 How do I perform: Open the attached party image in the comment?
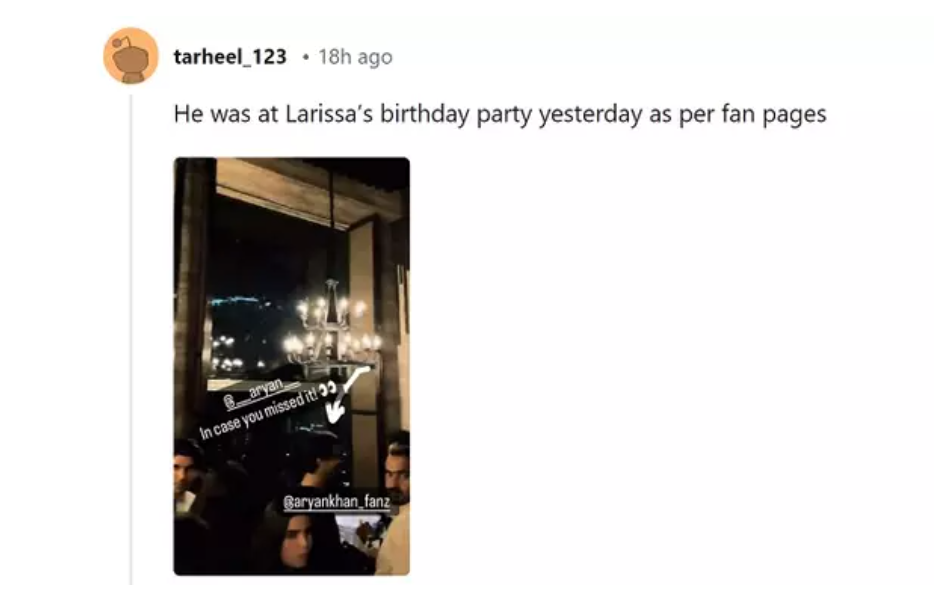click(291, 366)
